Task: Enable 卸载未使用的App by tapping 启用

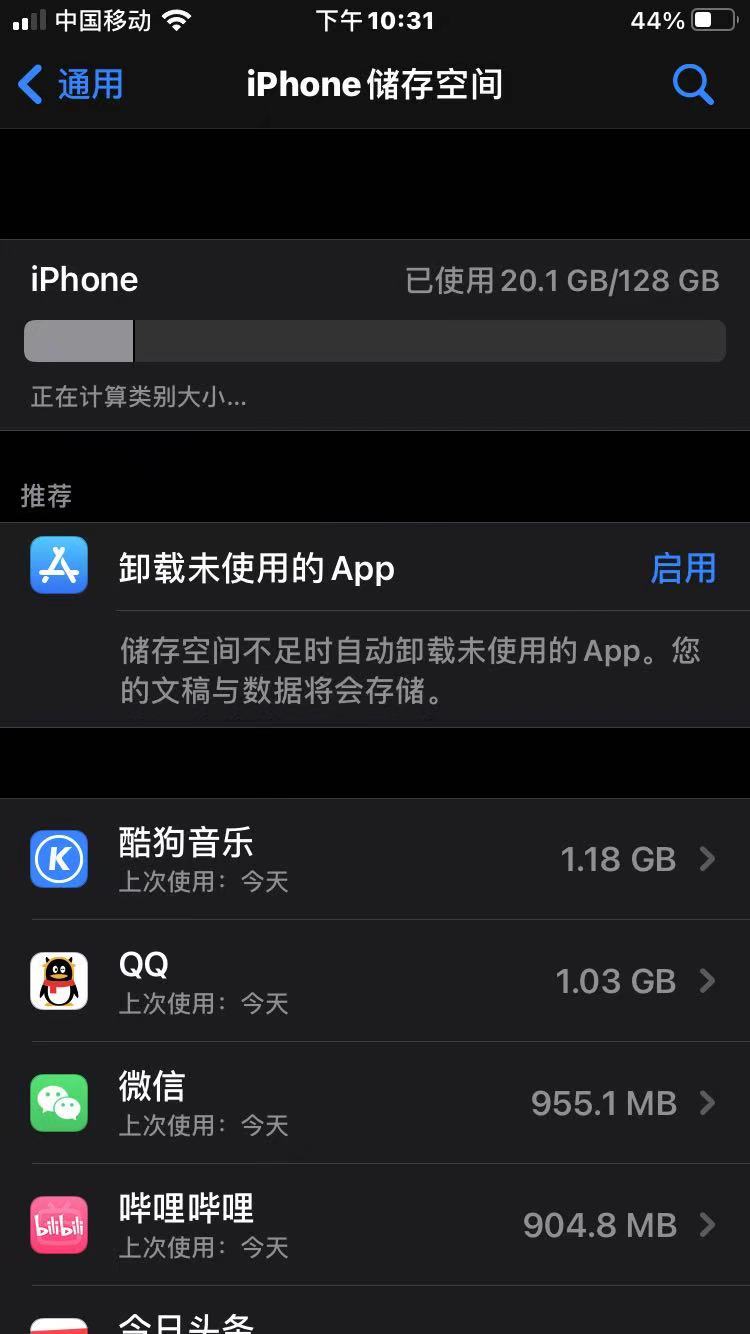Action: pyautogui.click(x=684, y=567)
